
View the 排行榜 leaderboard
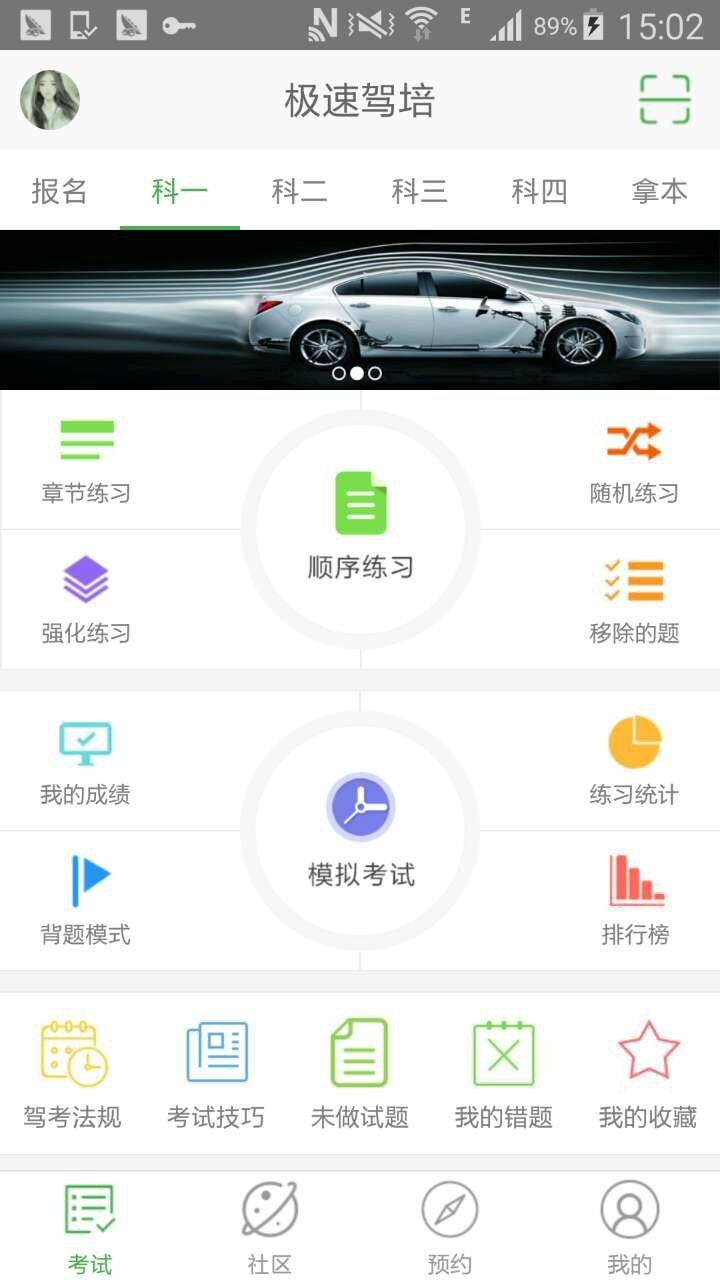(x=634, y=900)
